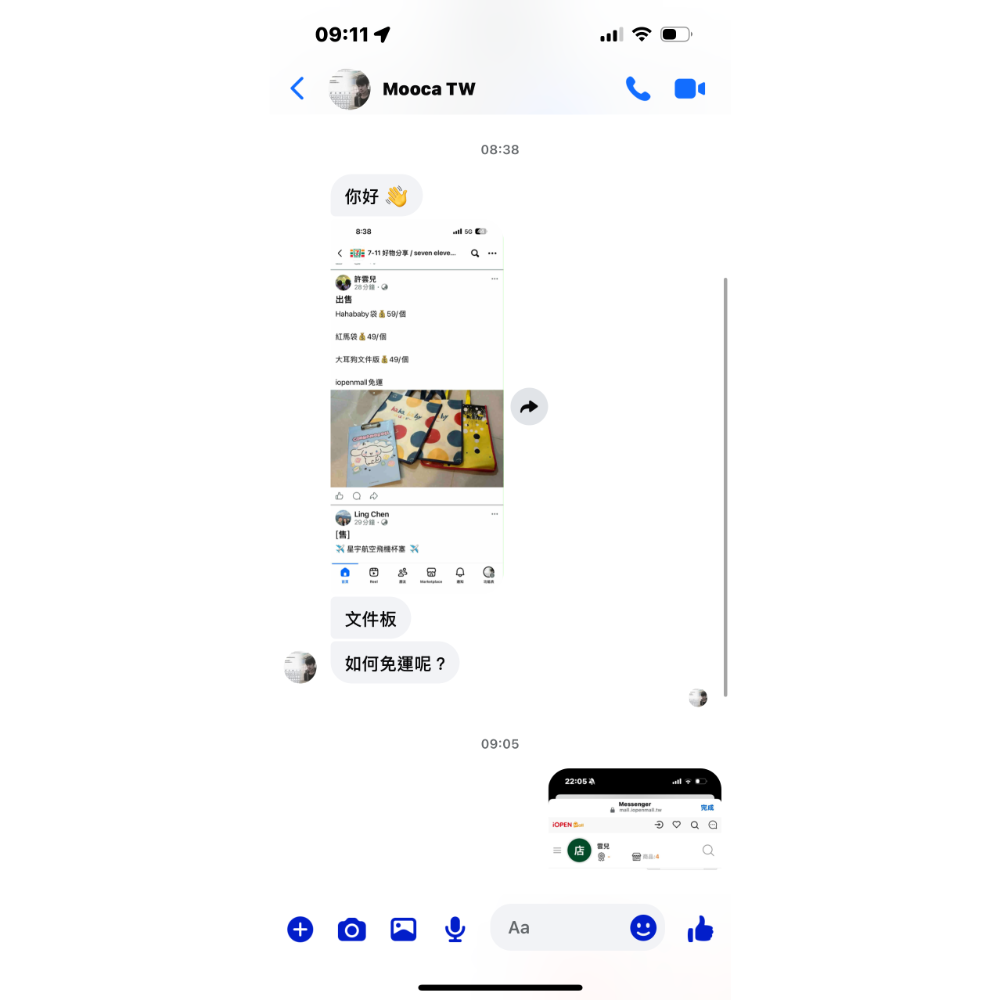Forward the shared 7-11 screenshot
This screenshot has width=1000, height=1000.
click(529, 407)
